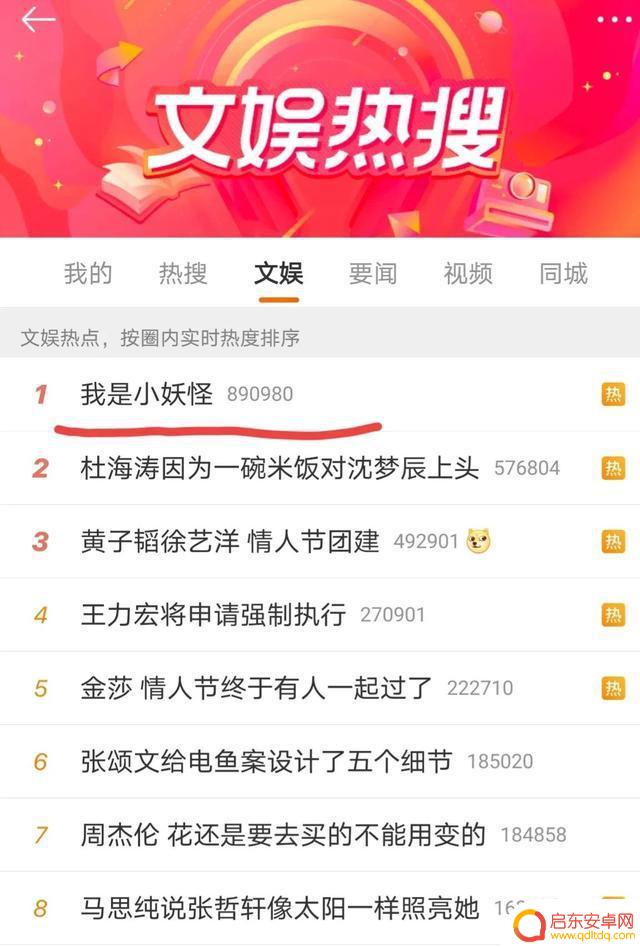View topic 王力宏将申请强制执行
The image size is (640, 947).
click(213, 614)
